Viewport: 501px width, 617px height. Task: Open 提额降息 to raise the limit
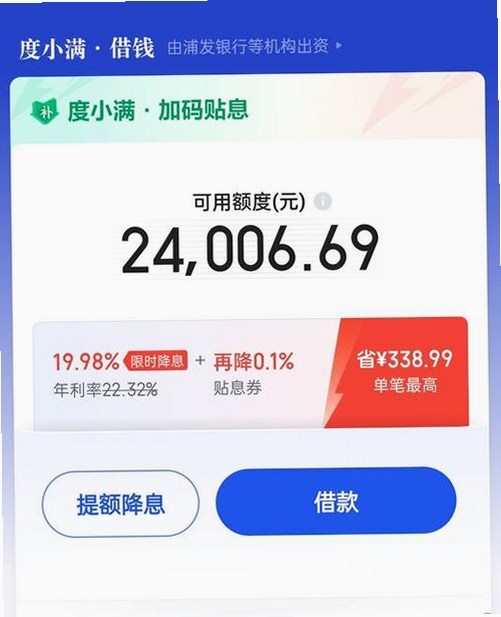coord(120,504)
